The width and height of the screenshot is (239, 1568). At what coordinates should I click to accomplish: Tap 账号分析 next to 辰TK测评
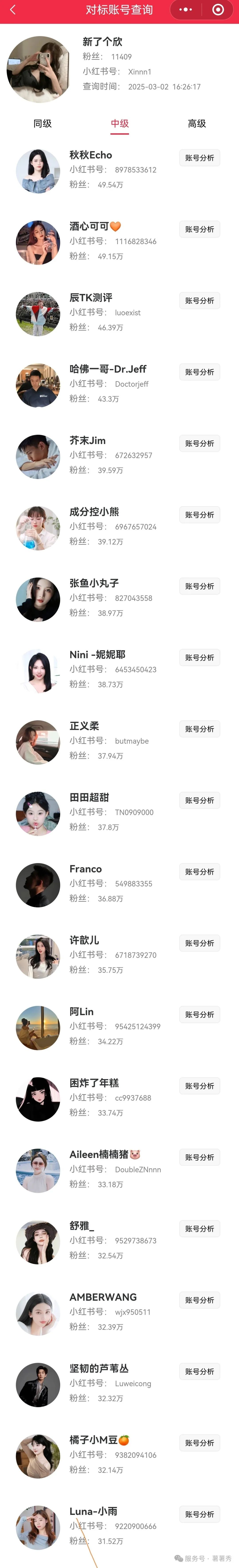(199, 301)
